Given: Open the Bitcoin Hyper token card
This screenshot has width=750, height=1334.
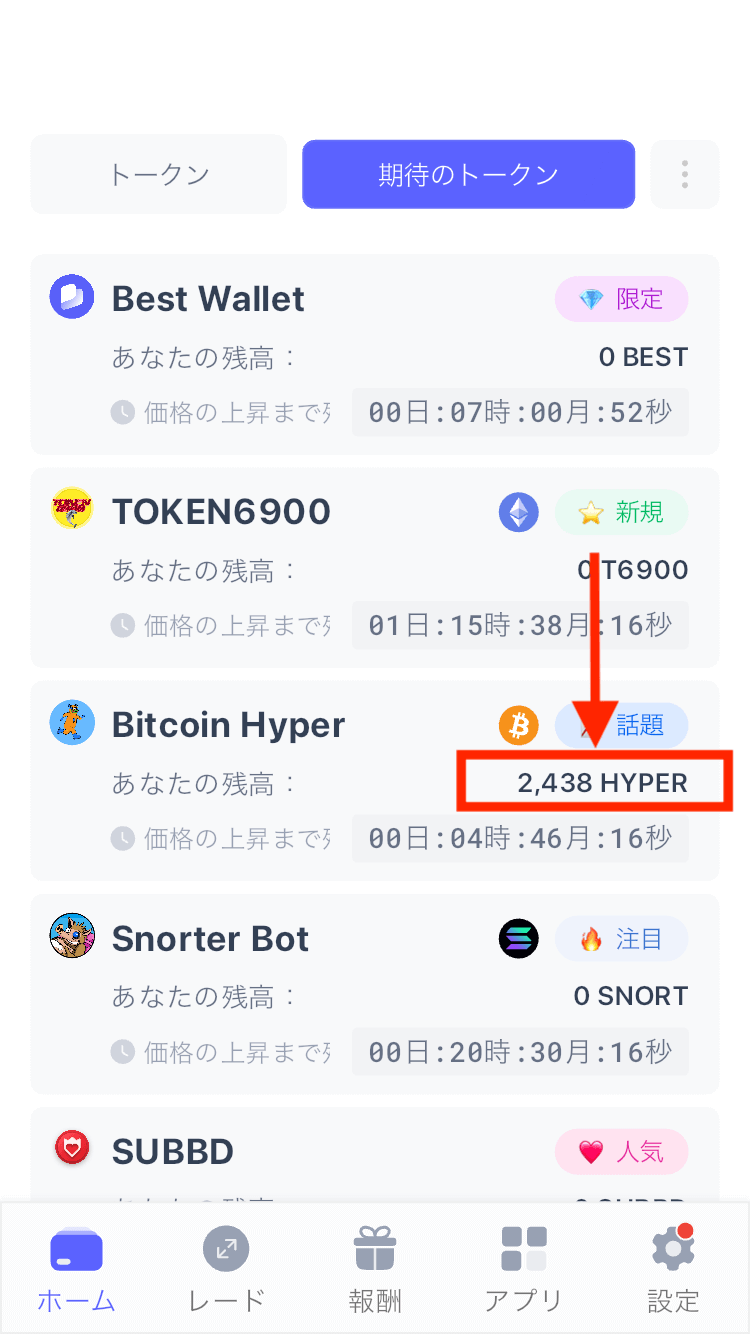Looking at the screenshot, I should click(228, 725).
